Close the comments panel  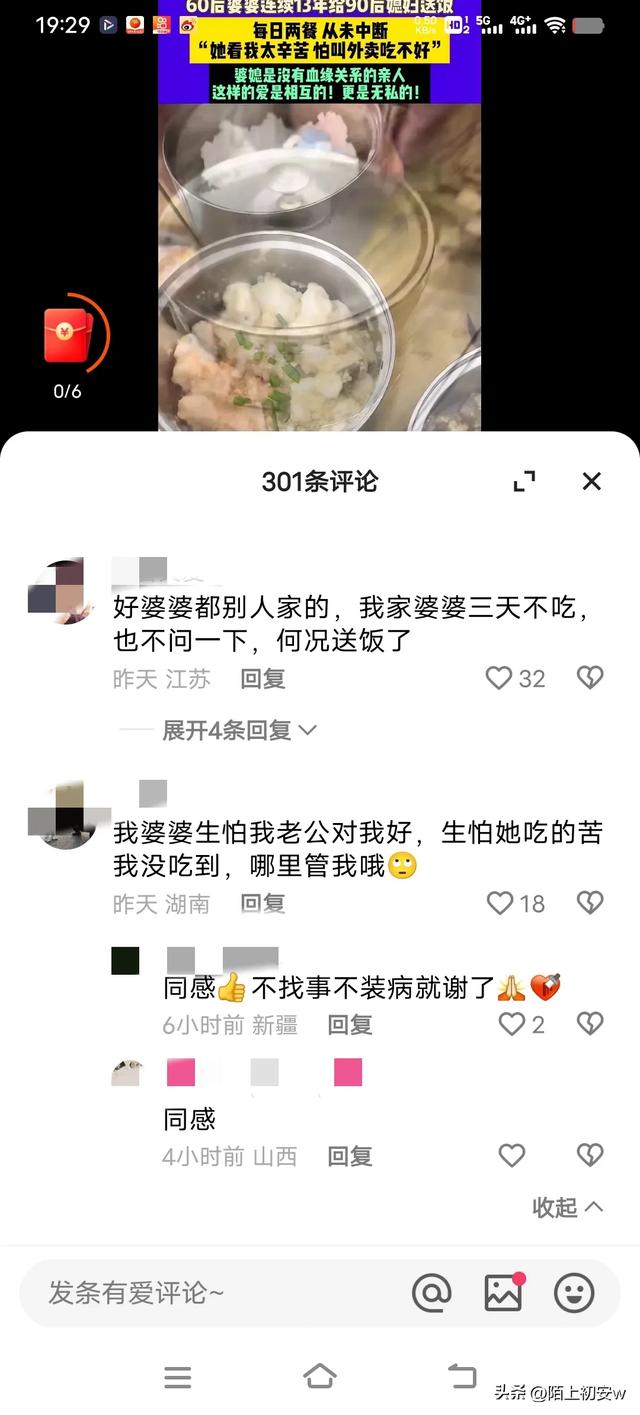pos(591,481)
